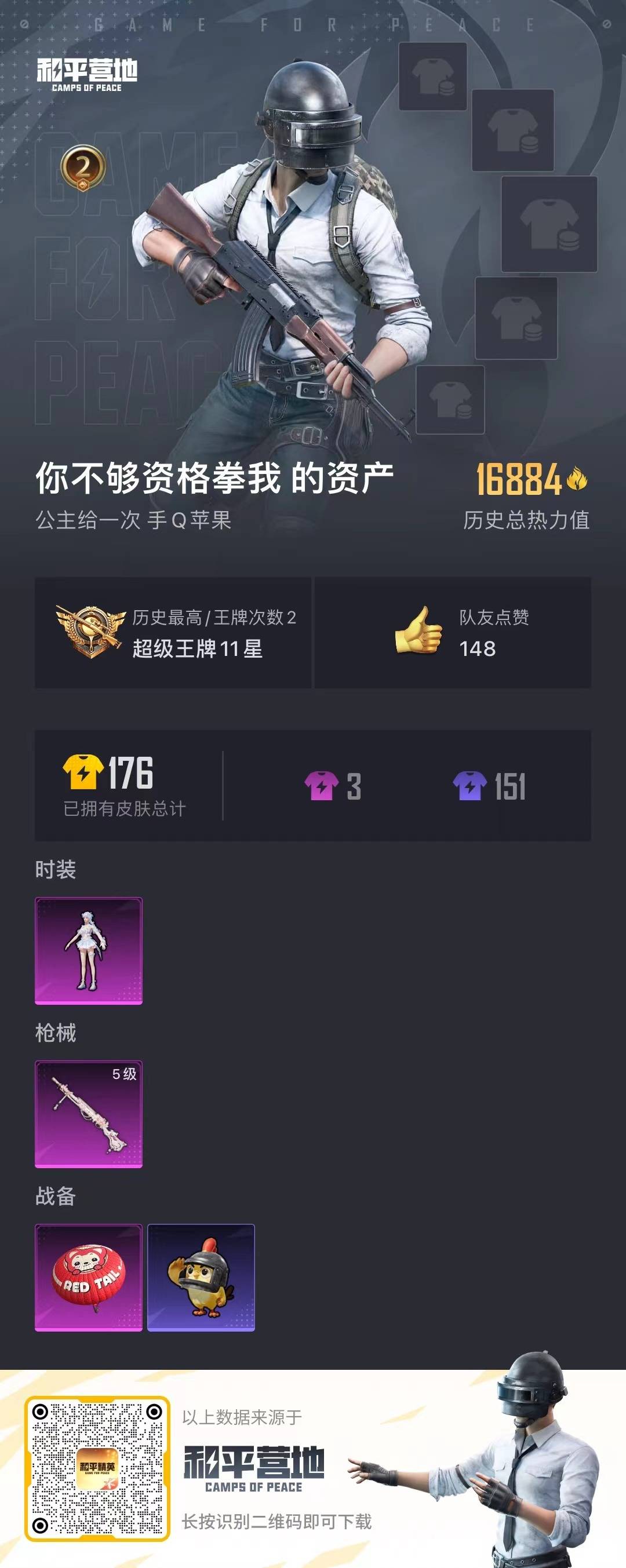The height and width of the screenshot is (1568, 626).
Task: Click the player nickname 你不够资格拳我
Action: tap(158, 480)
